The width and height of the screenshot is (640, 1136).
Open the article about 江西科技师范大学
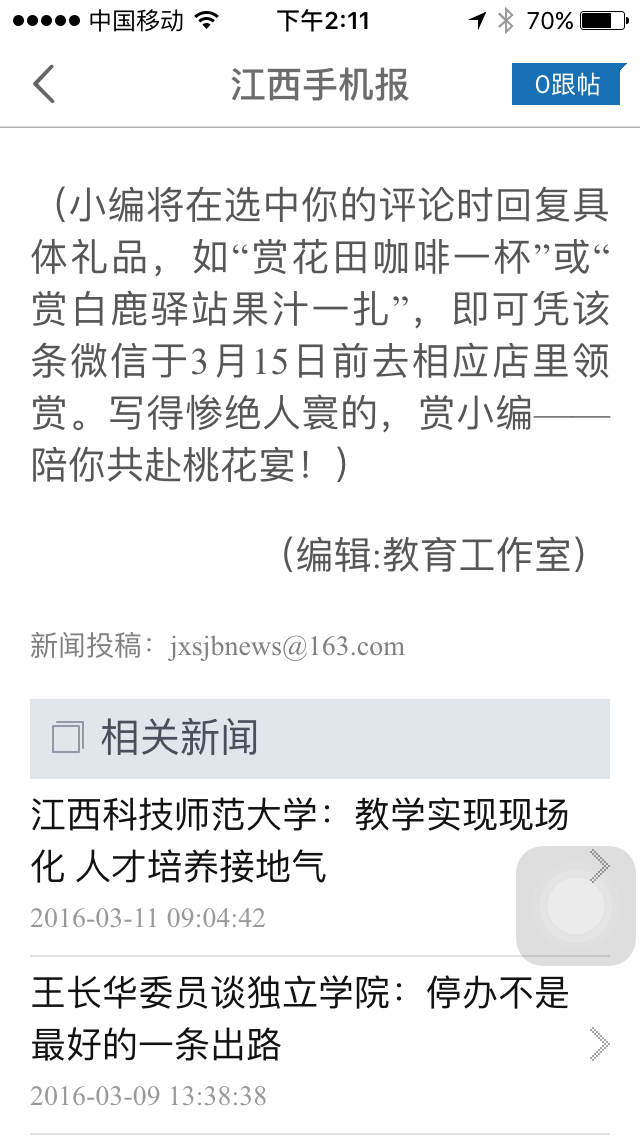[300, 840]
